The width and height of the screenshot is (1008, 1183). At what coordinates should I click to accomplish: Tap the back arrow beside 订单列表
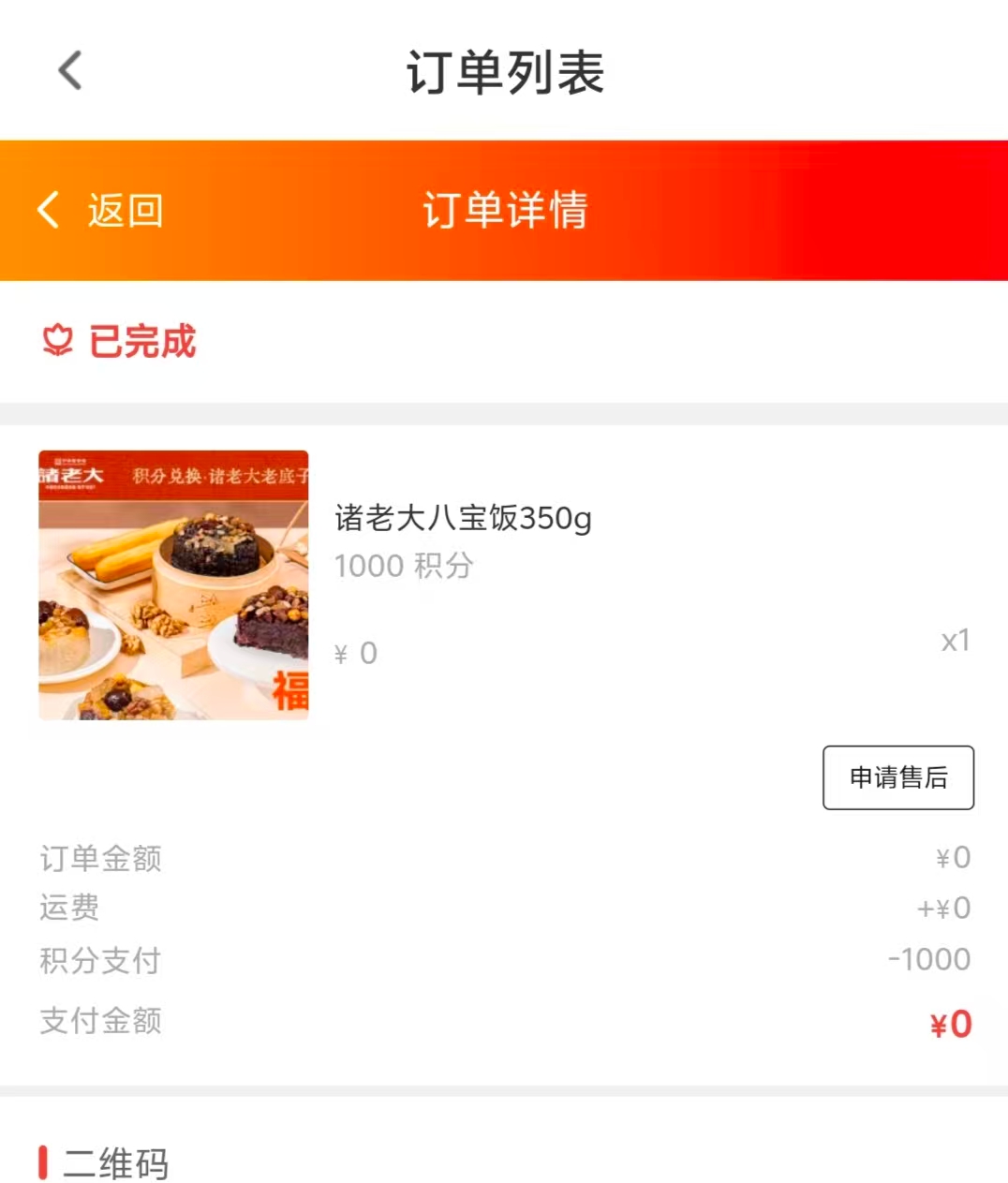coord(70,70)
